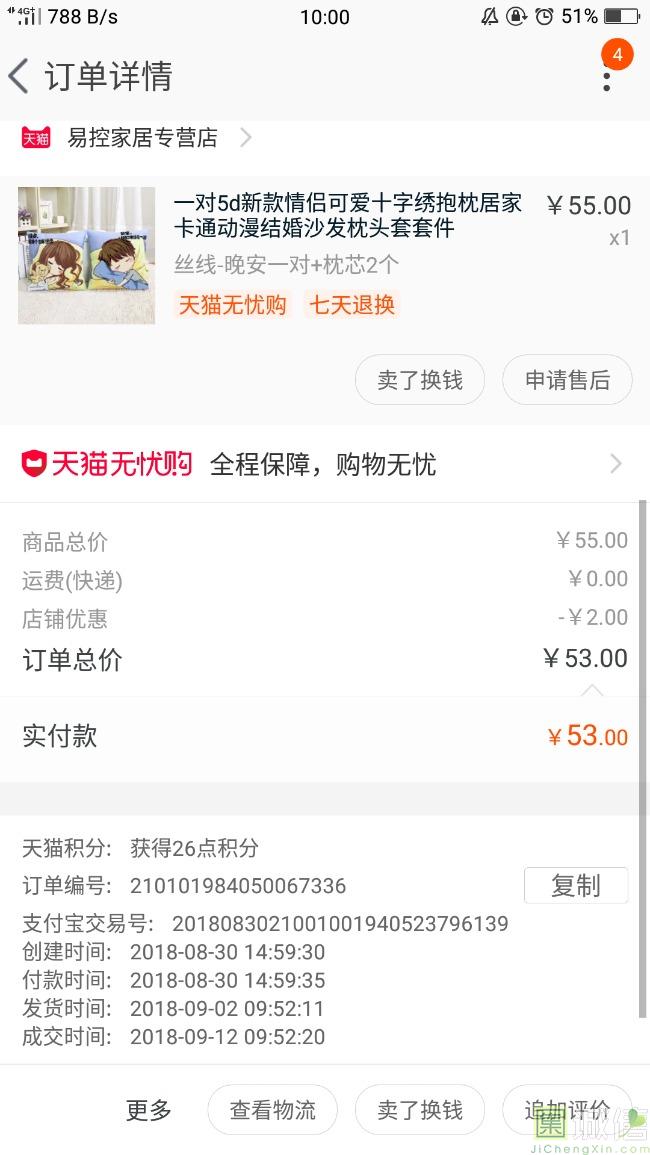Viewport: 650px width, 1155px height.
Task: Go back from order details
Action: click(20, 76)
